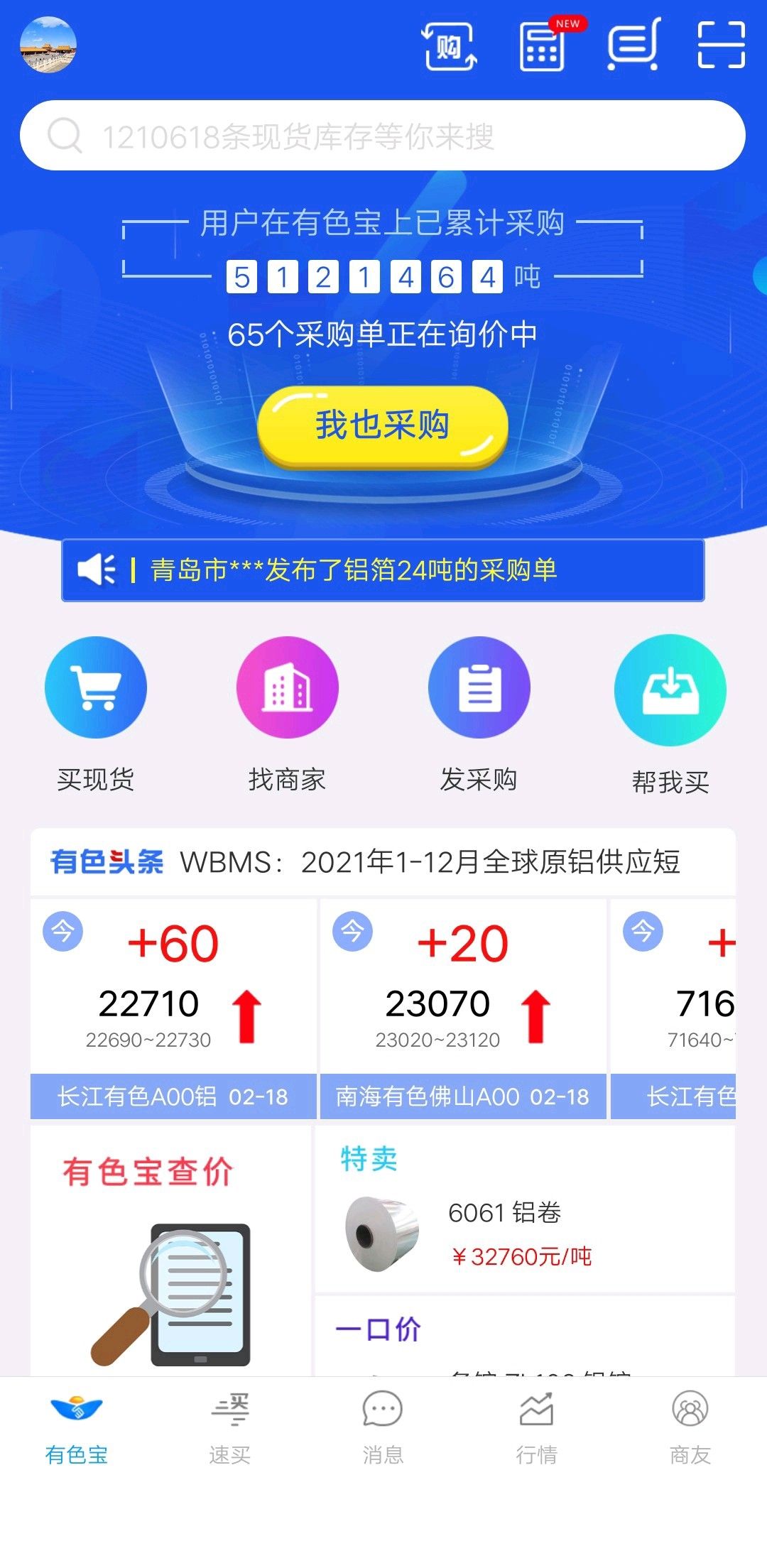Open the 有色头条 WBMS news headline
Screen dimensions: 767x1568
click(383, 862)
